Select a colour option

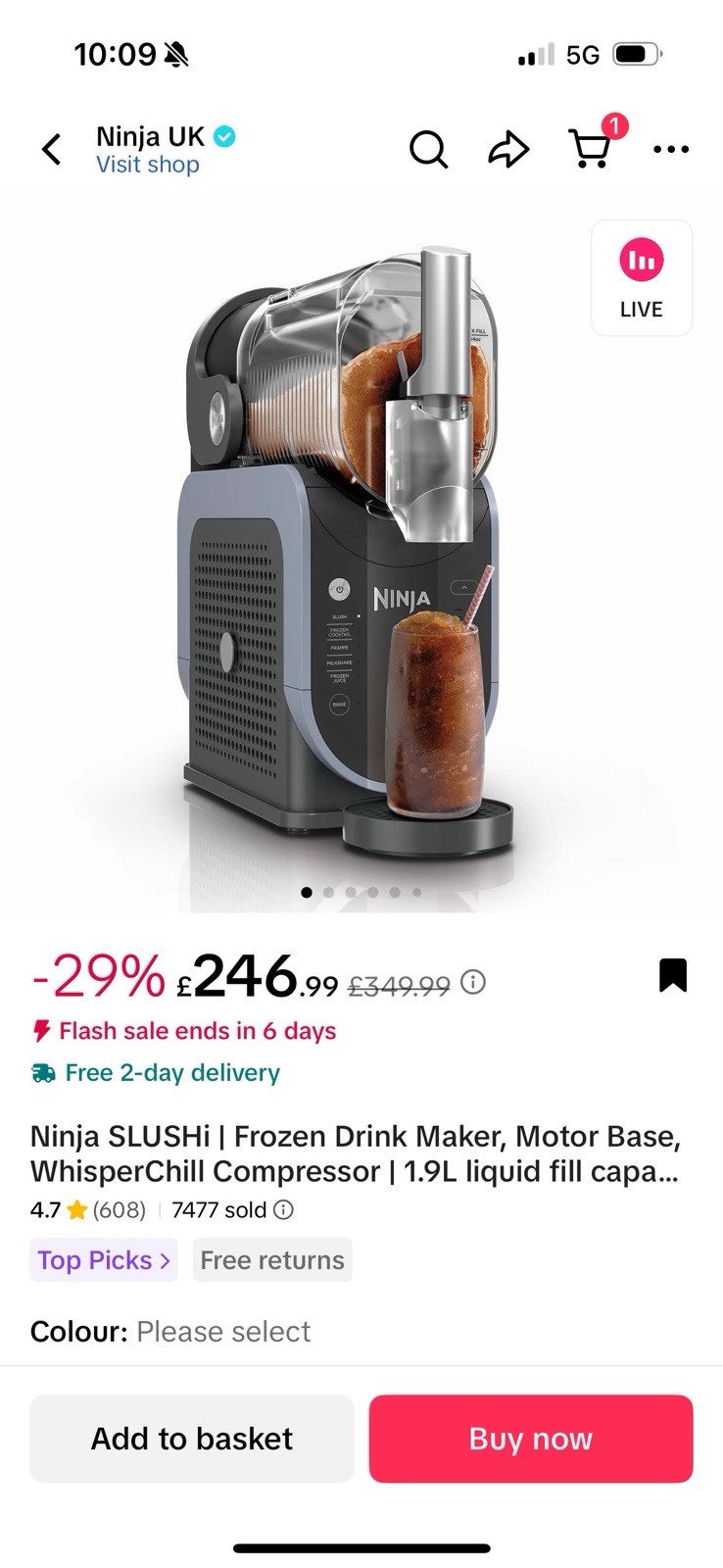223,1332
